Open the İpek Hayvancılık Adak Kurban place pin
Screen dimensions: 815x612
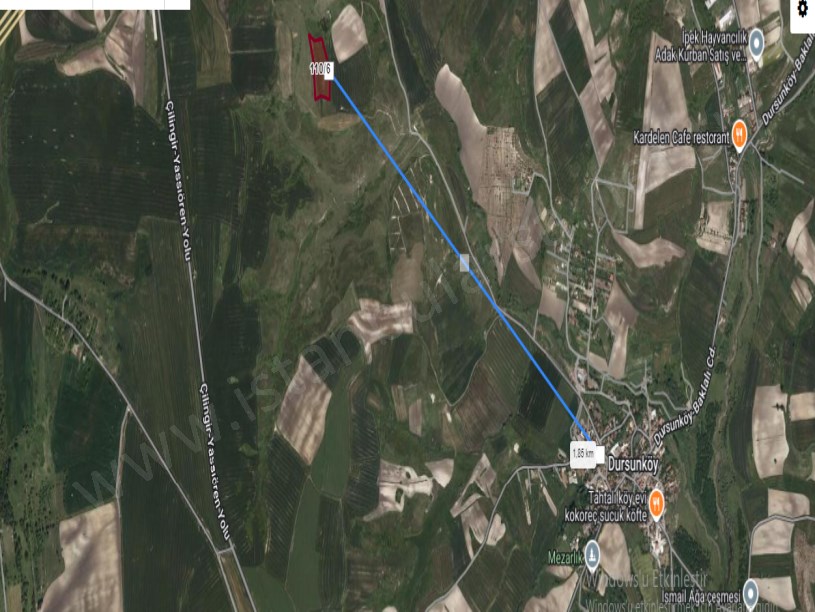pos(757,42)
